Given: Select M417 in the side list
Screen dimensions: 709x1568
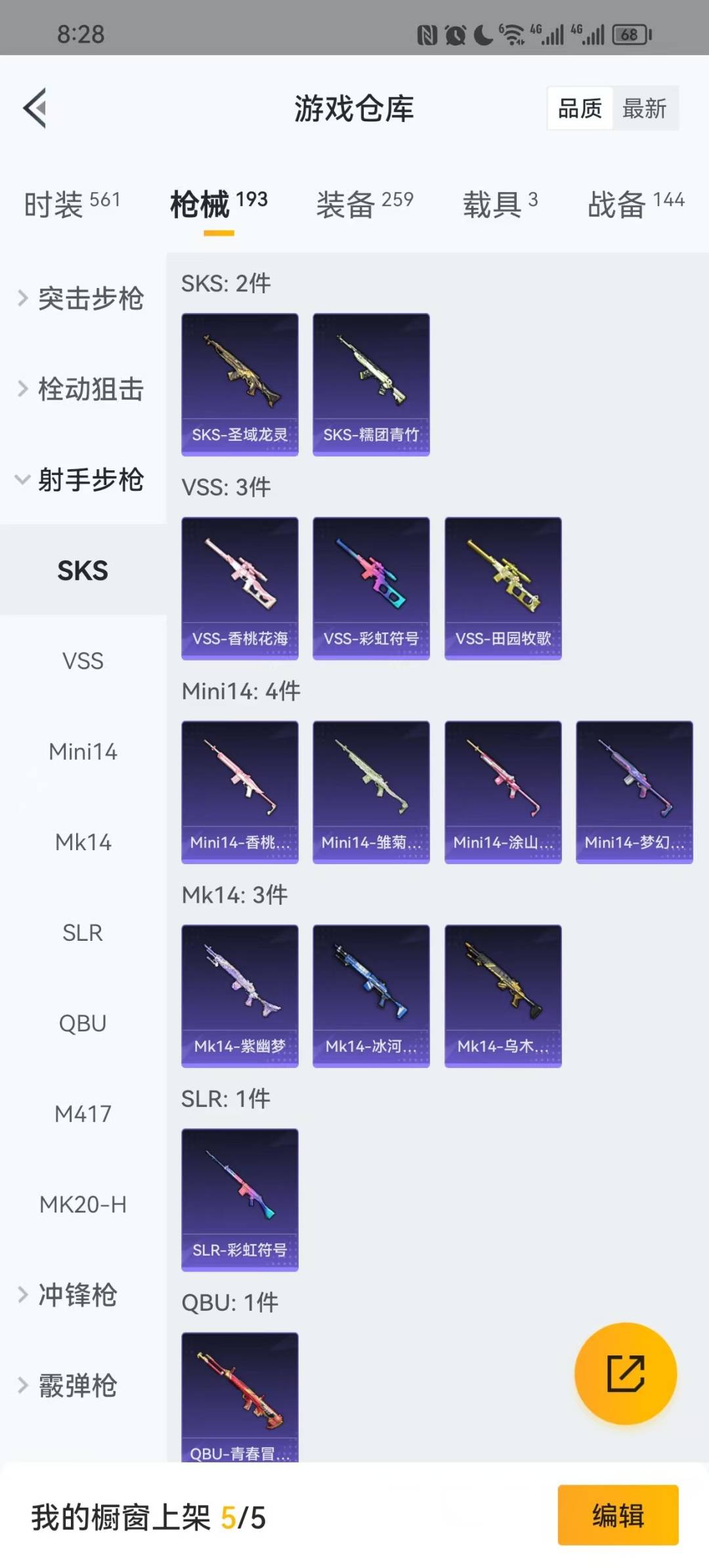Looking at the screenshot, I should pyautogui.click(x=83, y=1114).
